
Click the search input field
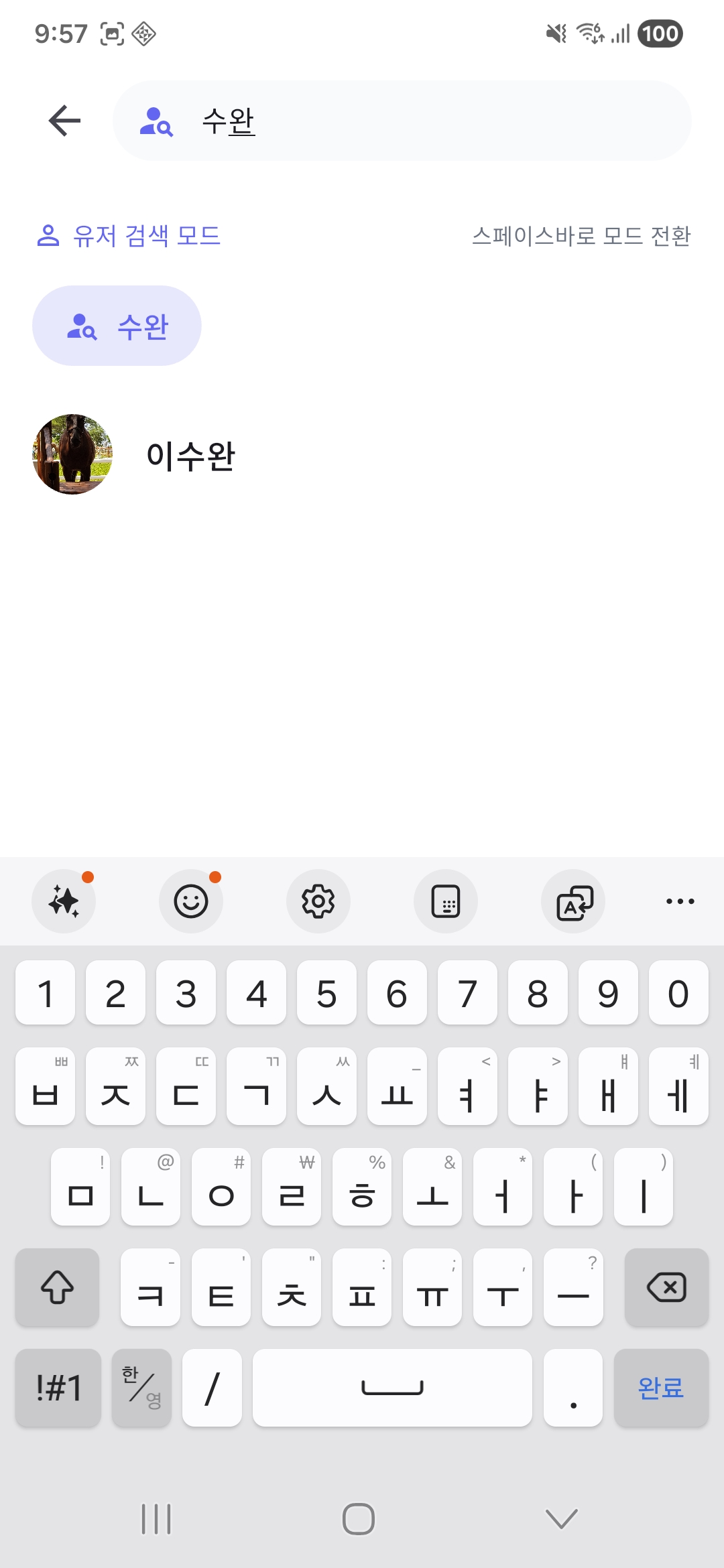402,121
